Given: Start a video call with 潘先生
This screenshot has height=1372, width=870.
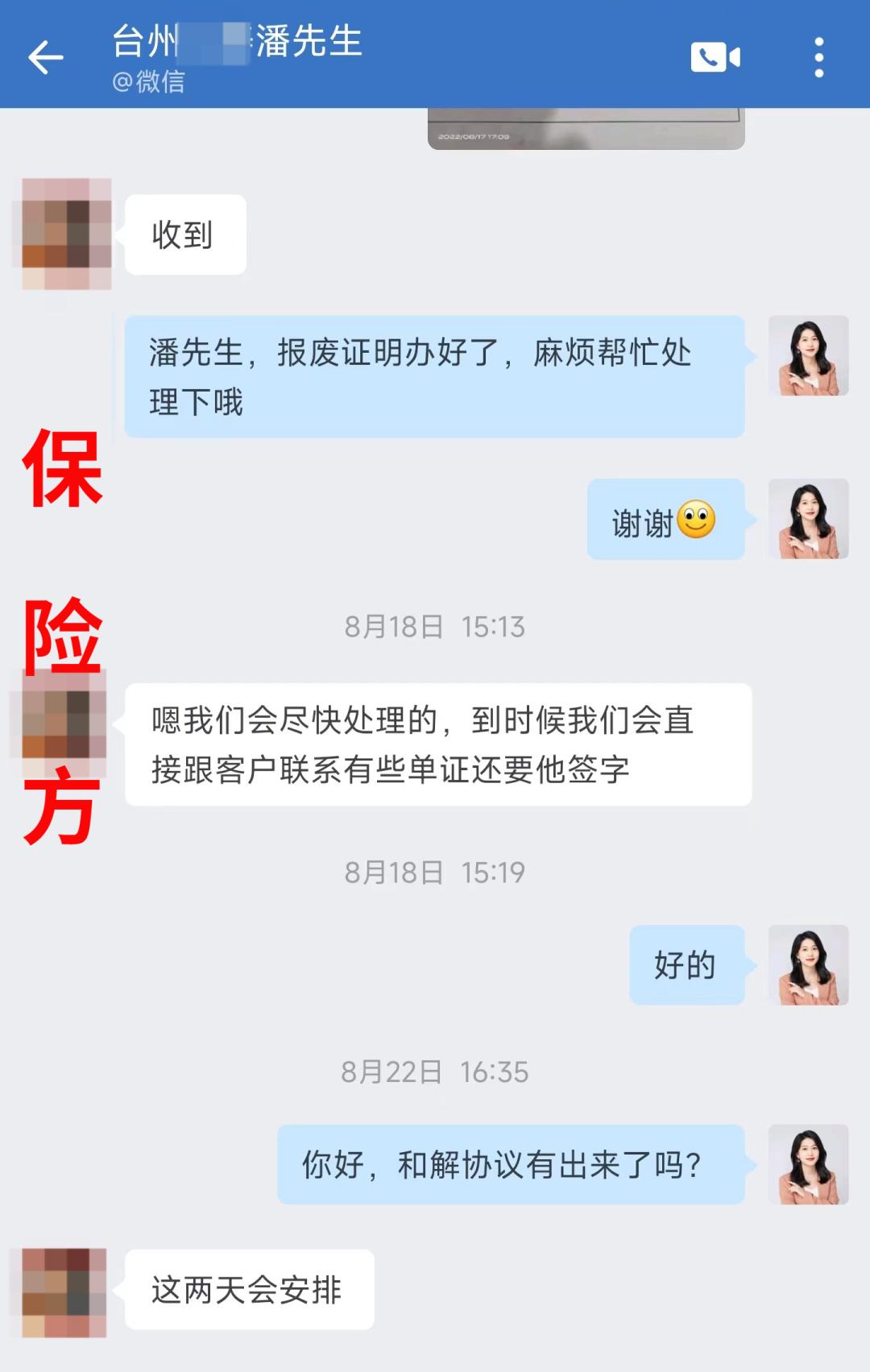Looking at the screenshot, I should [715, 56].
